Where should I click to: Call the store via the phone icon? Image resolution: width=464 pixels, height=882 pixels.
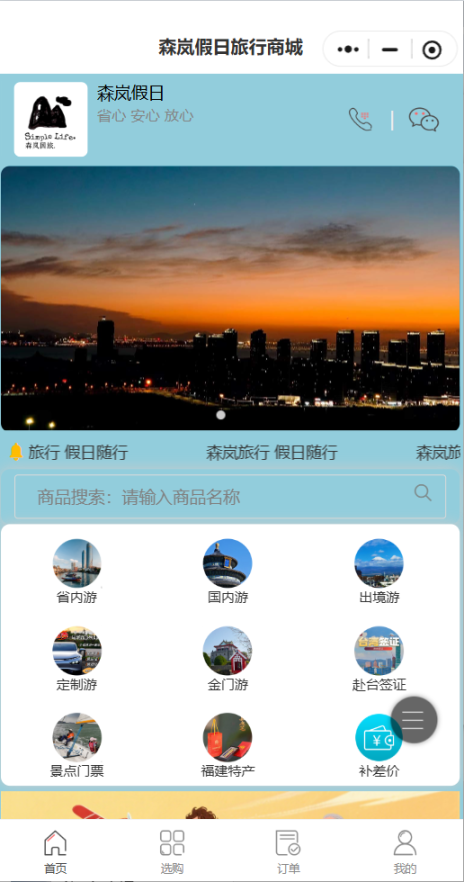(x=361, y=119)
